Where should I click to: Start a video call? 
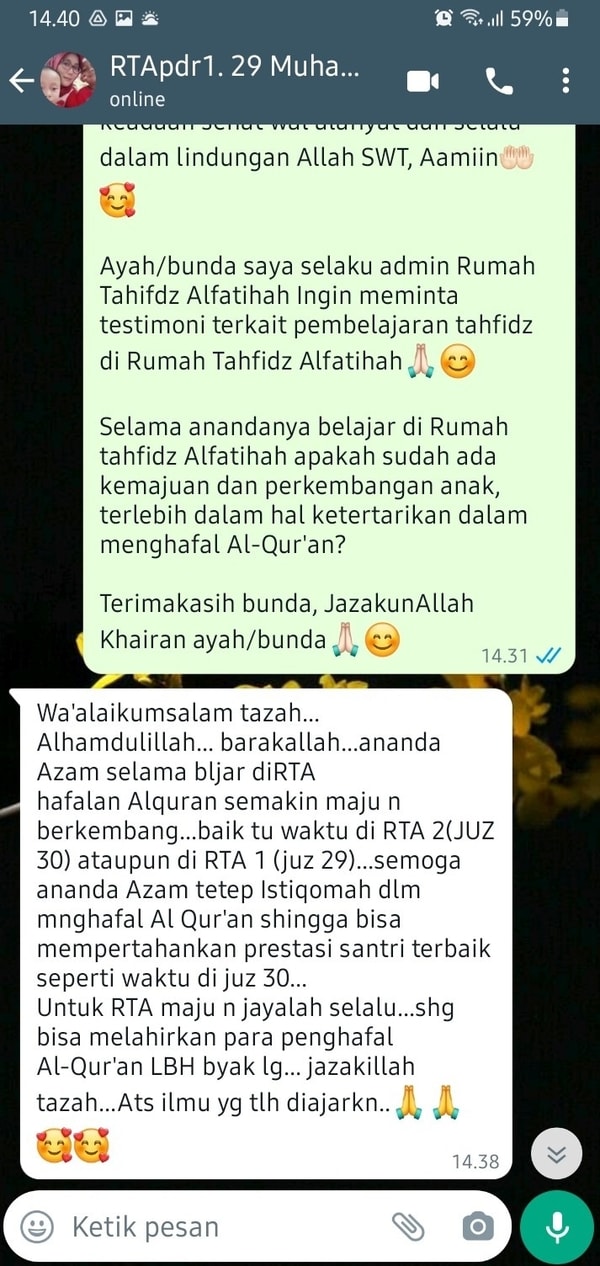[423, 81]
